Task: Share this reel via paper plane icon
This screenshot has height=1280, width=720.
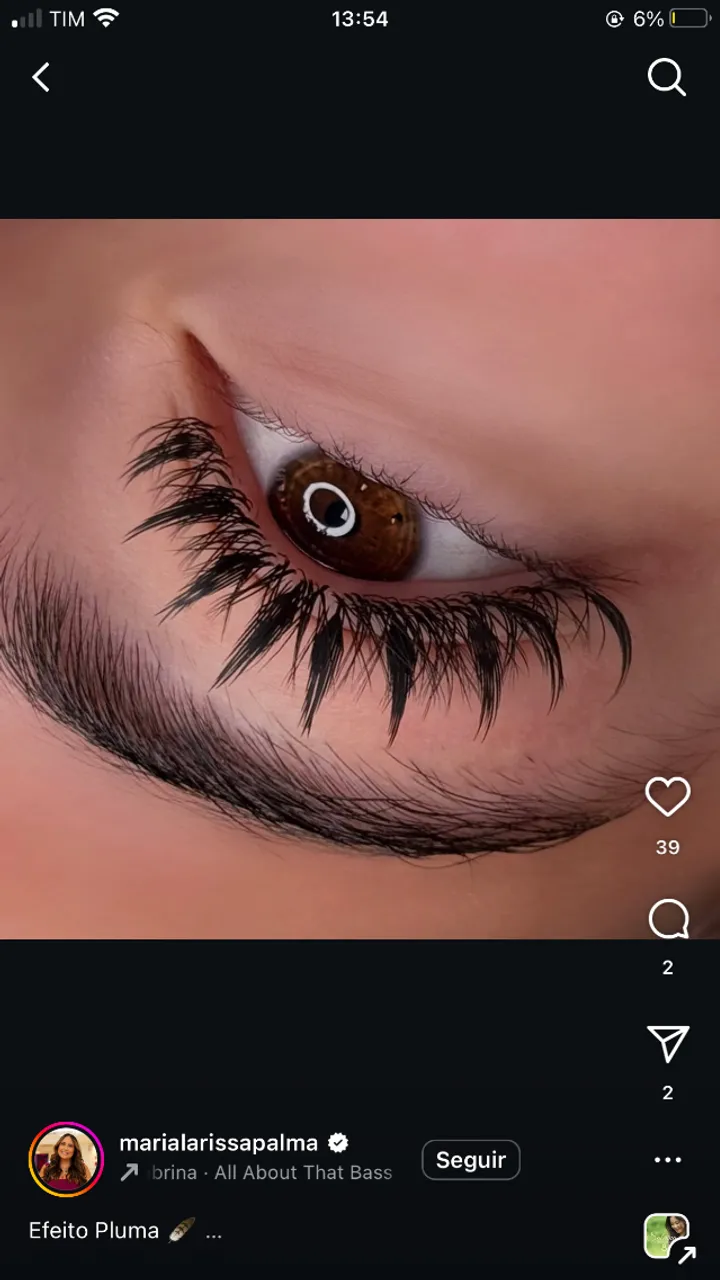Action: 668,1044
